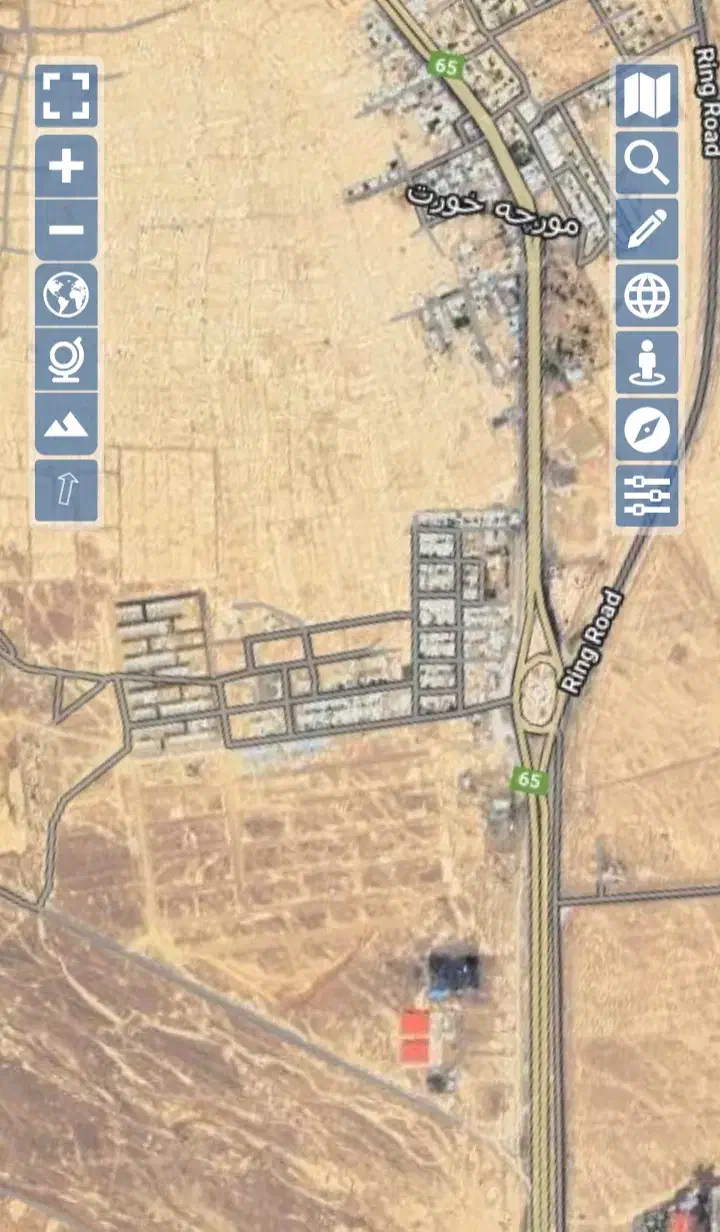Tap the world map globe icon
720x1232 pixels.
click(x=66, y=295)
